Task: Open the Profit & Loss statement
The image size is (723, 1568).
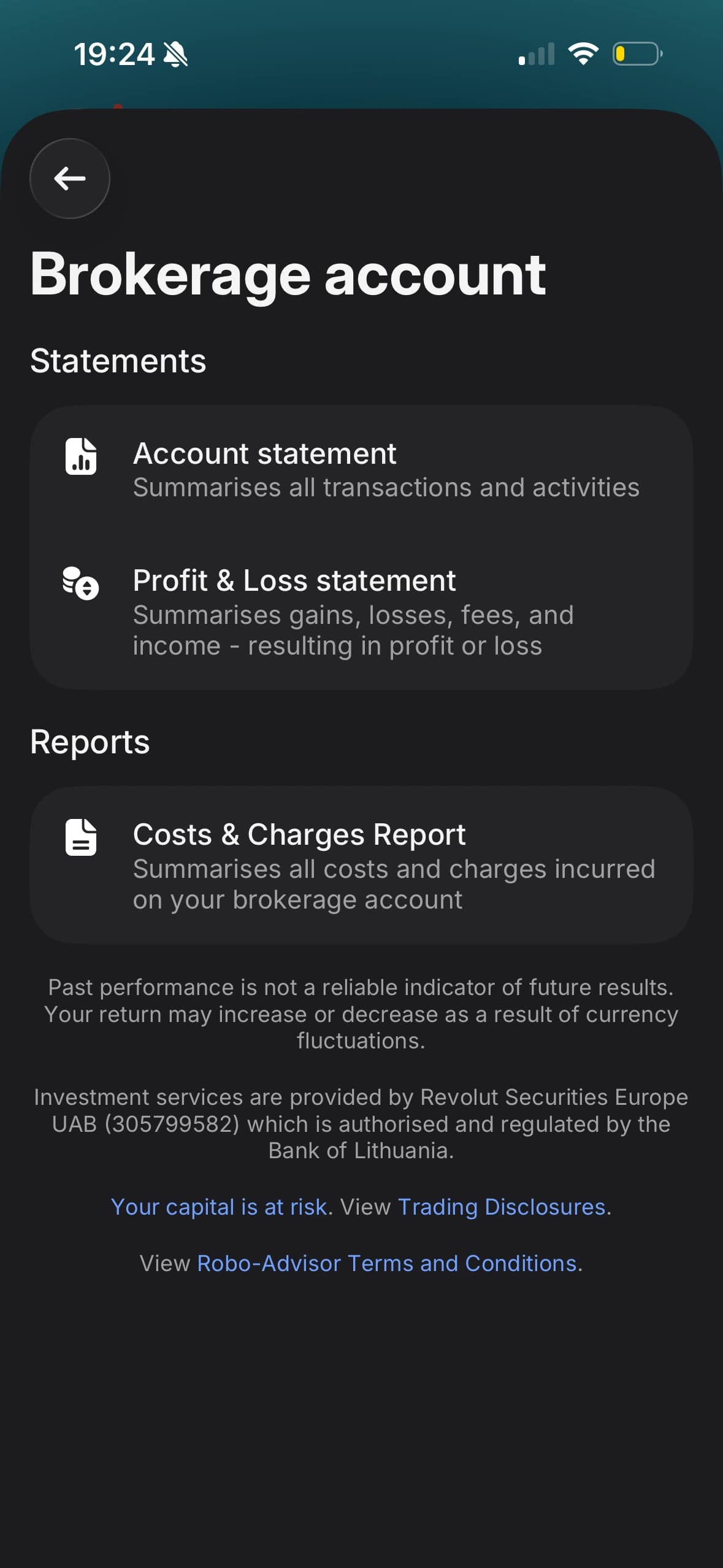Action: [x=361, y=612]
